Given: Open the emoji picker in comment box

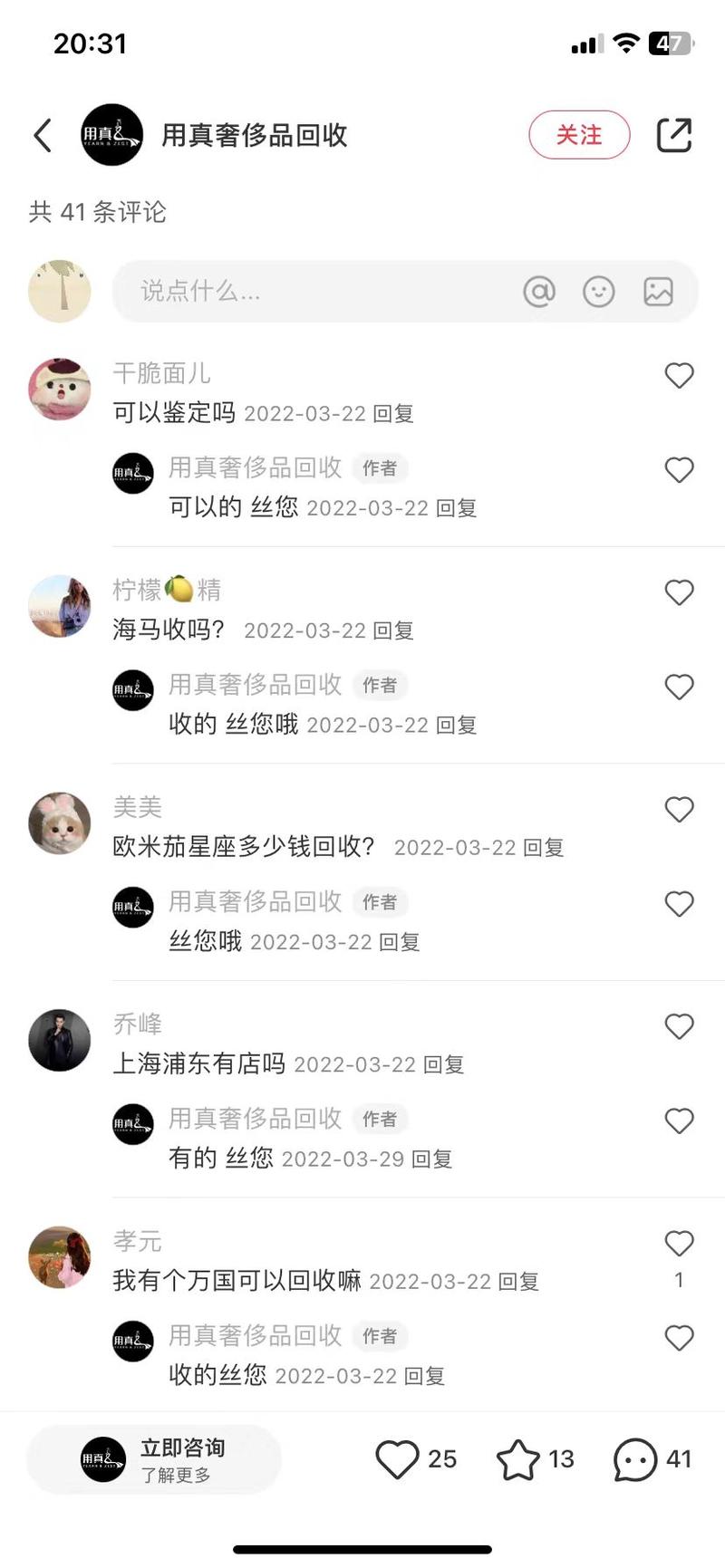Looking at the screenshot, I should pos(598,291).
